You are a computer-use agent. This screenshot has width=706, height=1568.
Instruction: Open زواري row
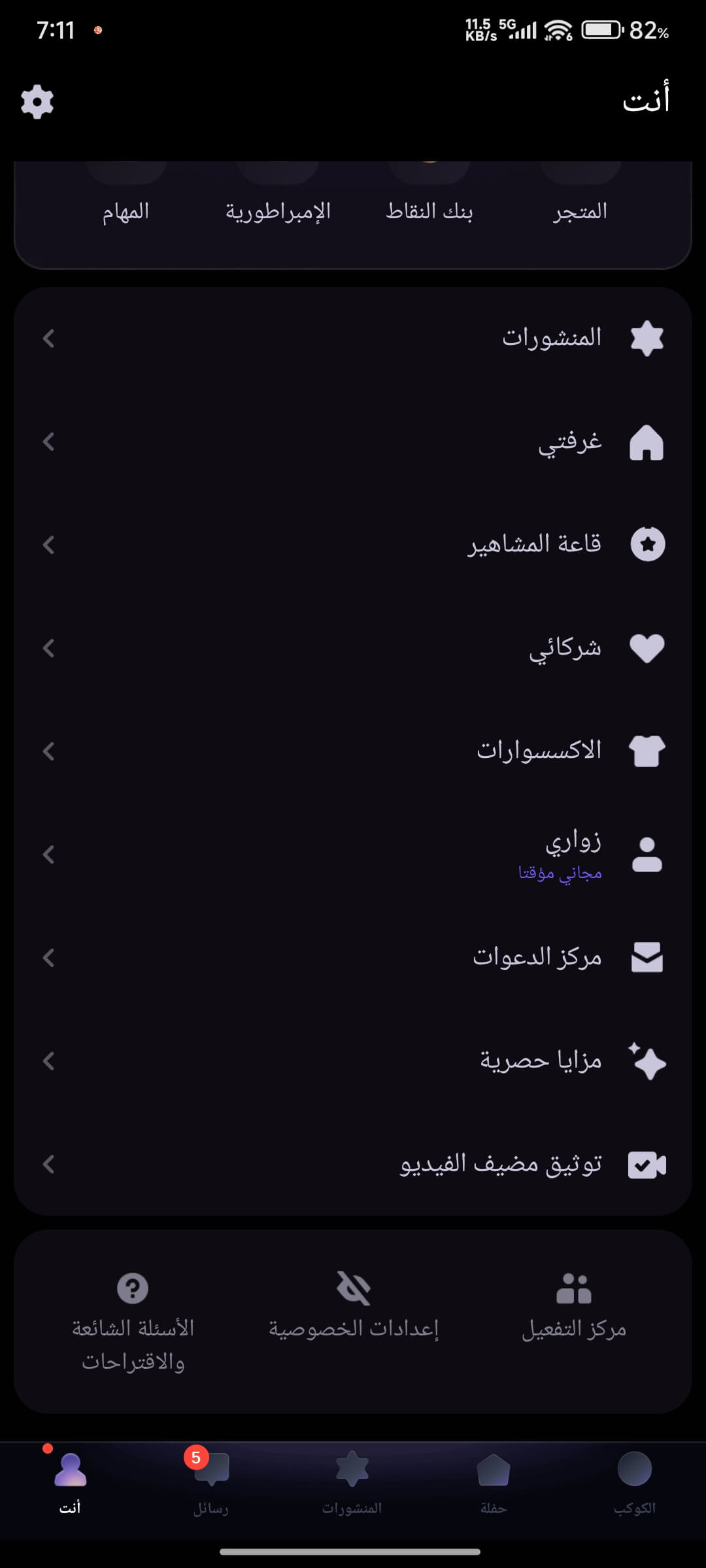coord(353,854)
